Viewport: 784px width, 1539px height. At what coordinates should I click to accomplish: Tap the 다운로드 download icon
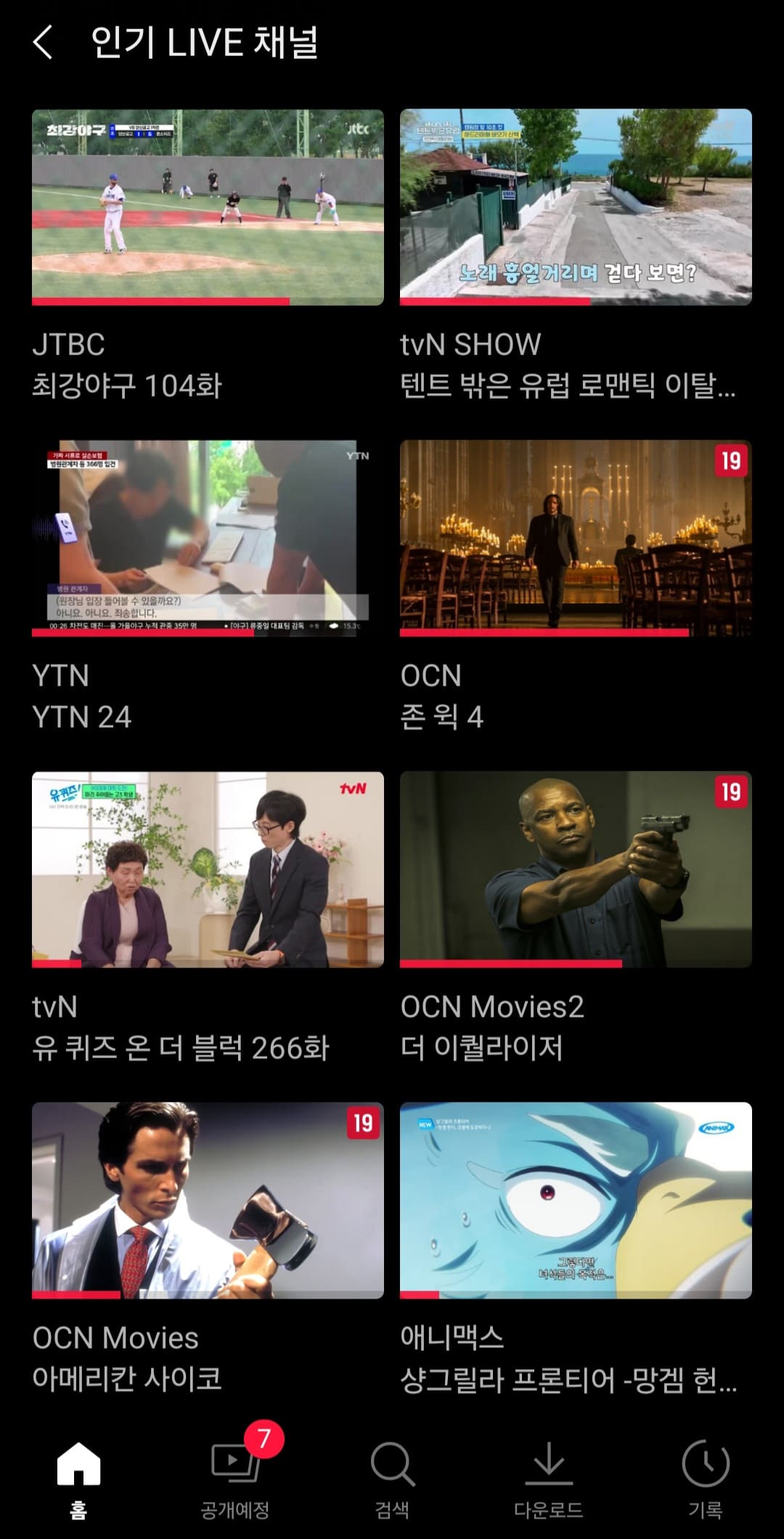click(548, 1466)
